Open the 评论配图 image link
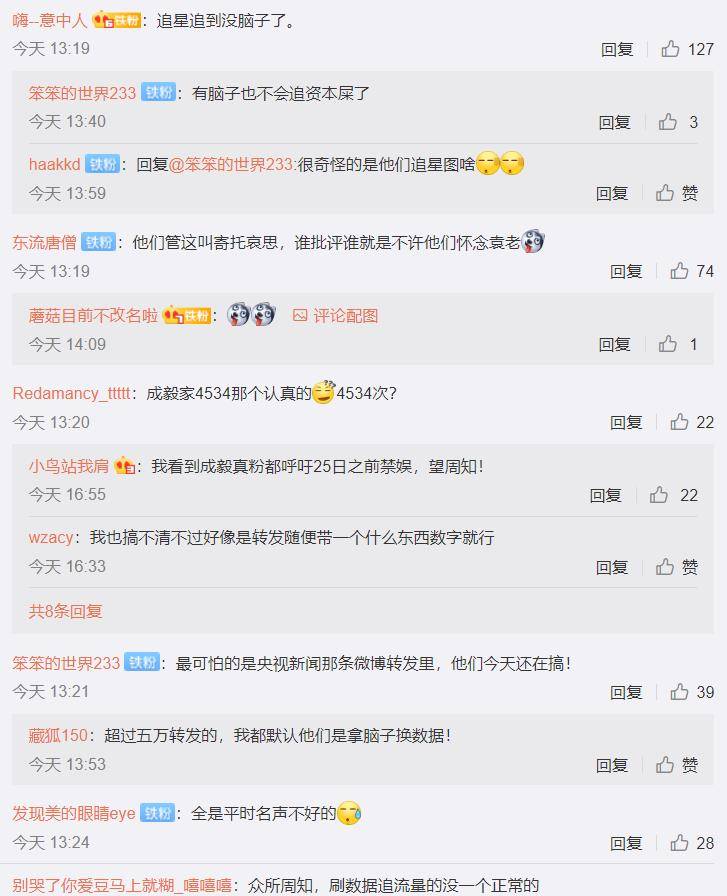Screen dimensions: 727x896 coord(335,316)
